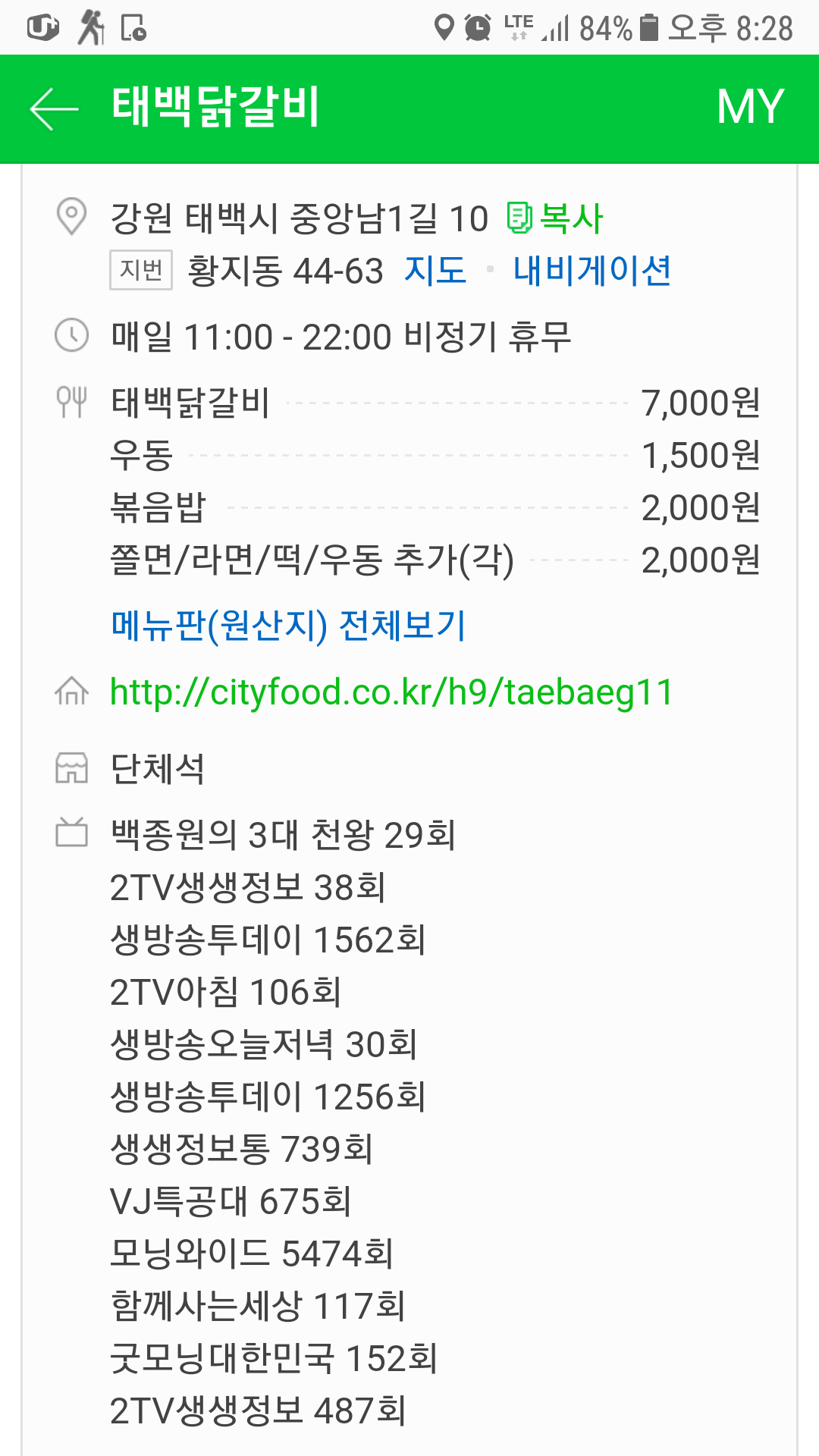Go back using the header arrow
819x1456 pixels.
click(x=54, y=108)
